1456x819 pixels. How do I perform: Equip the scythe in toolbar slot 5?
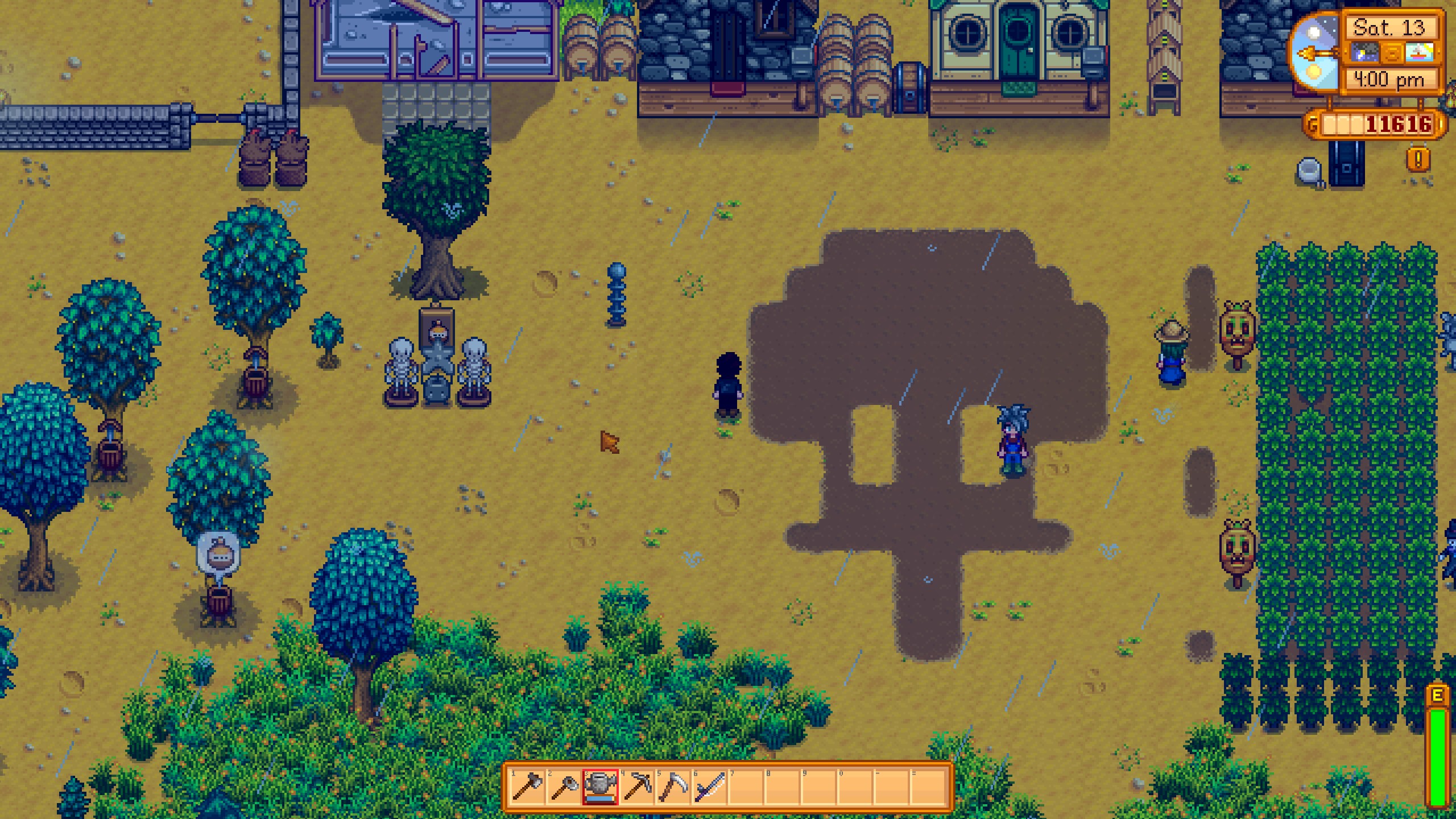tap(673, 787)
